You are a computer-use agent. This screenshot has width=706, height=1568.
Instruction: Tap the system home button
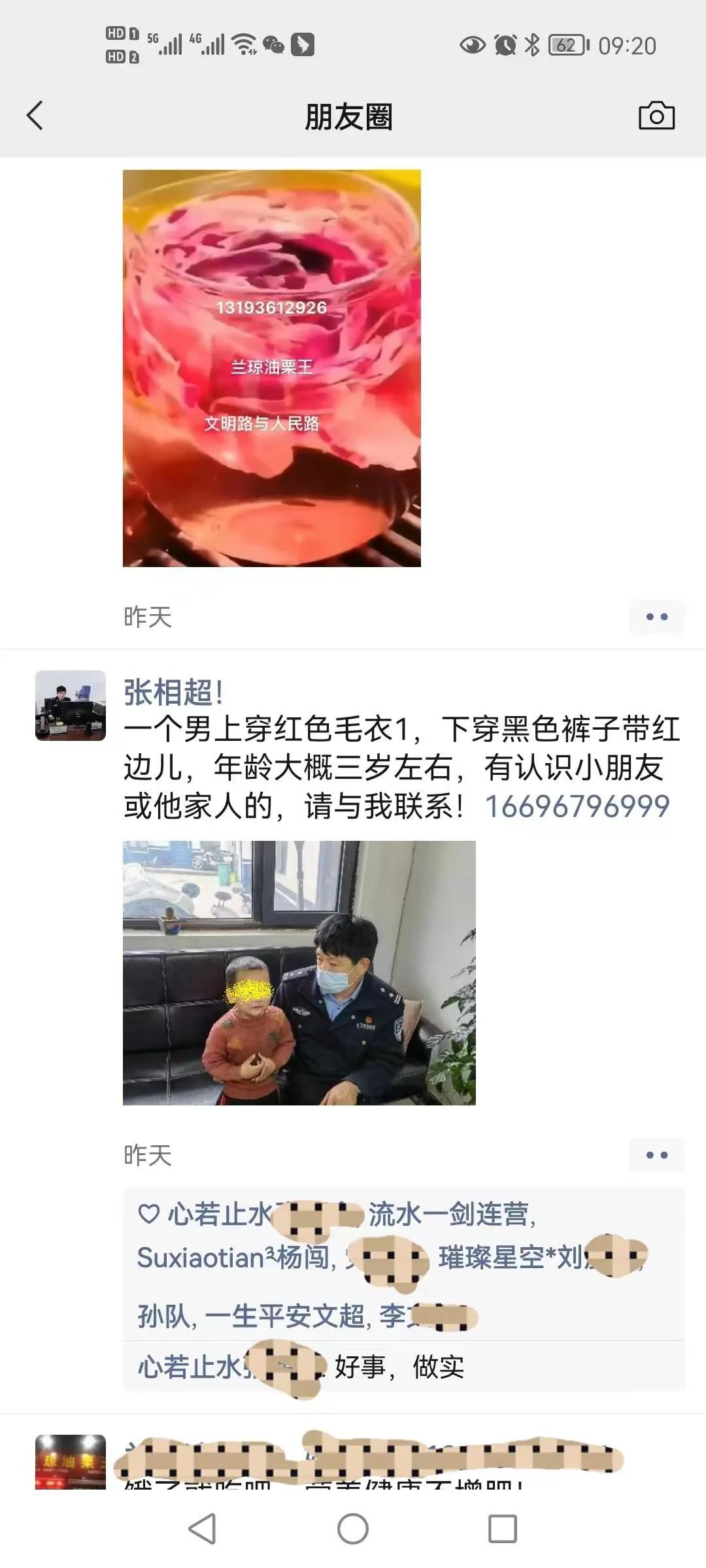coord(353,1529)
